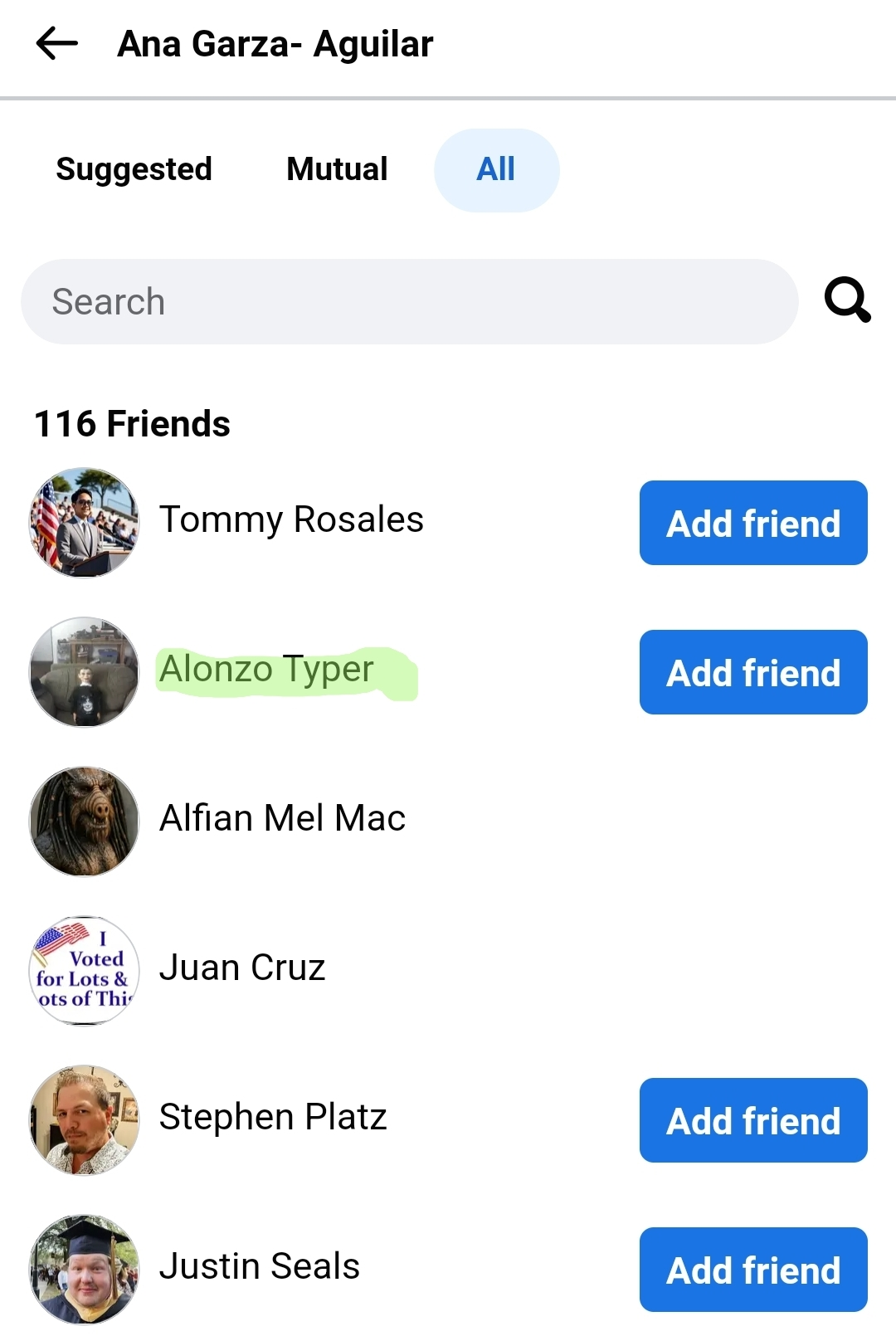Image resolution: width=896 pixels, height=1336 pixels.
Task: Add Stephen Platz as a friend
Action: coord(753,1120)
